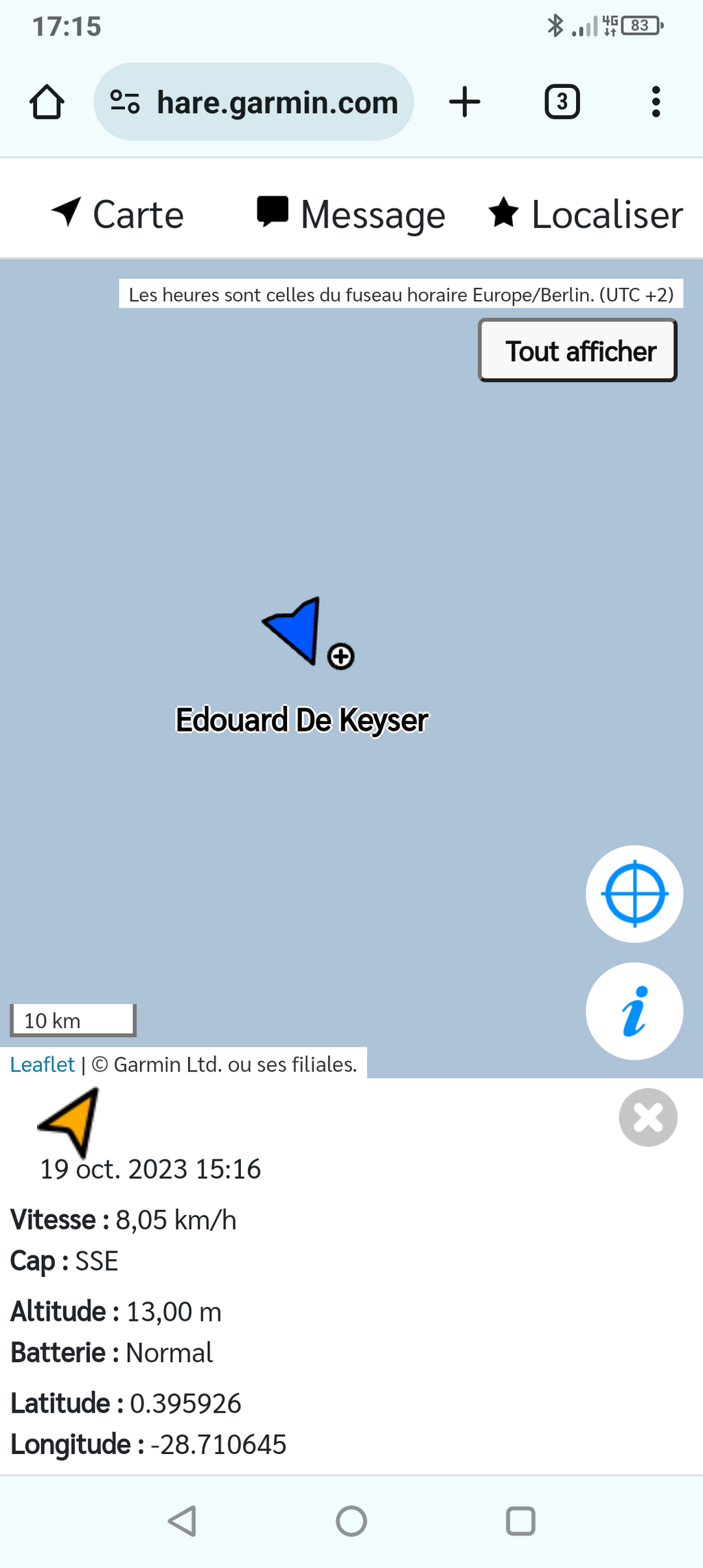Tap the Tout afficher button

click(577, 350)
